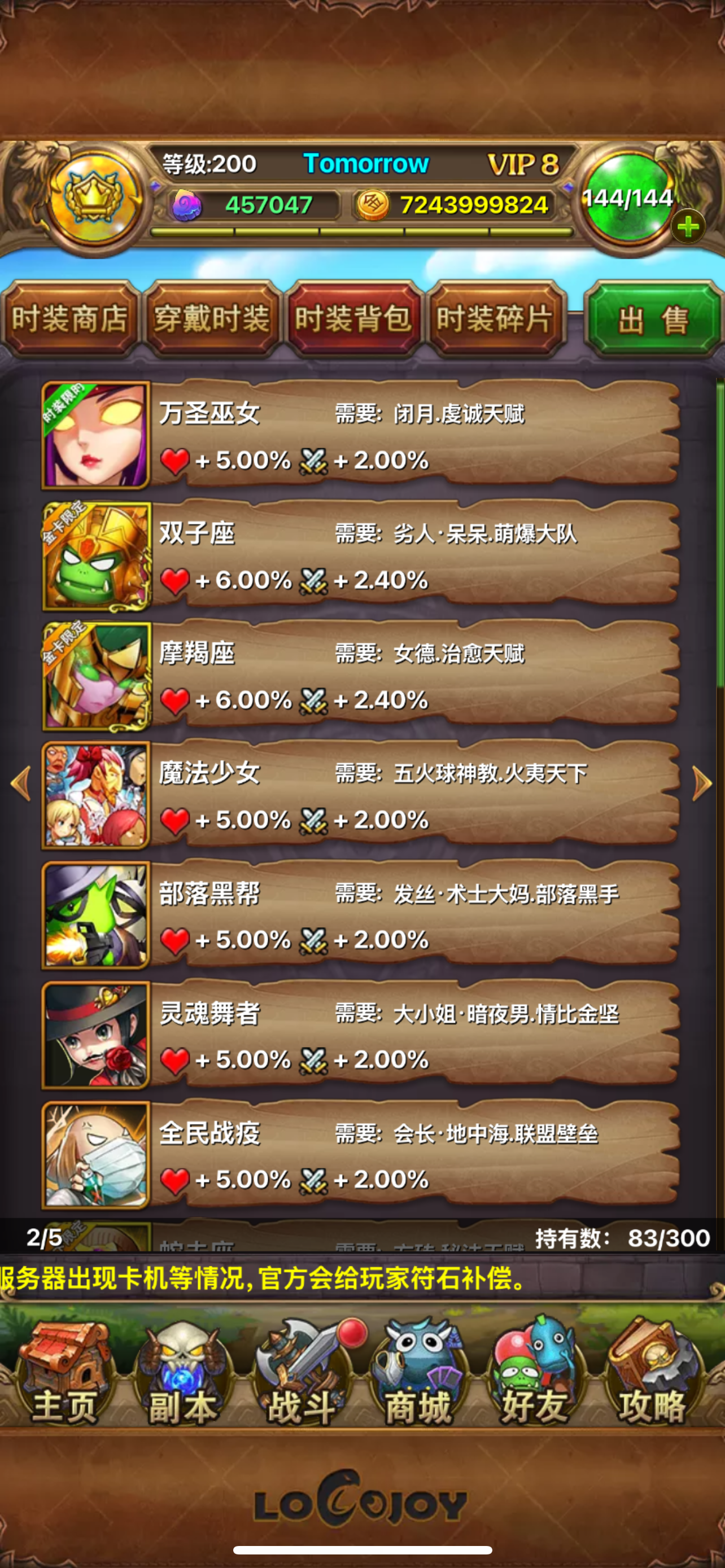Open the 时装商店 tab
Viewport: 725px width, 1568px height.
pyautogui.click(x=71, y=318)
